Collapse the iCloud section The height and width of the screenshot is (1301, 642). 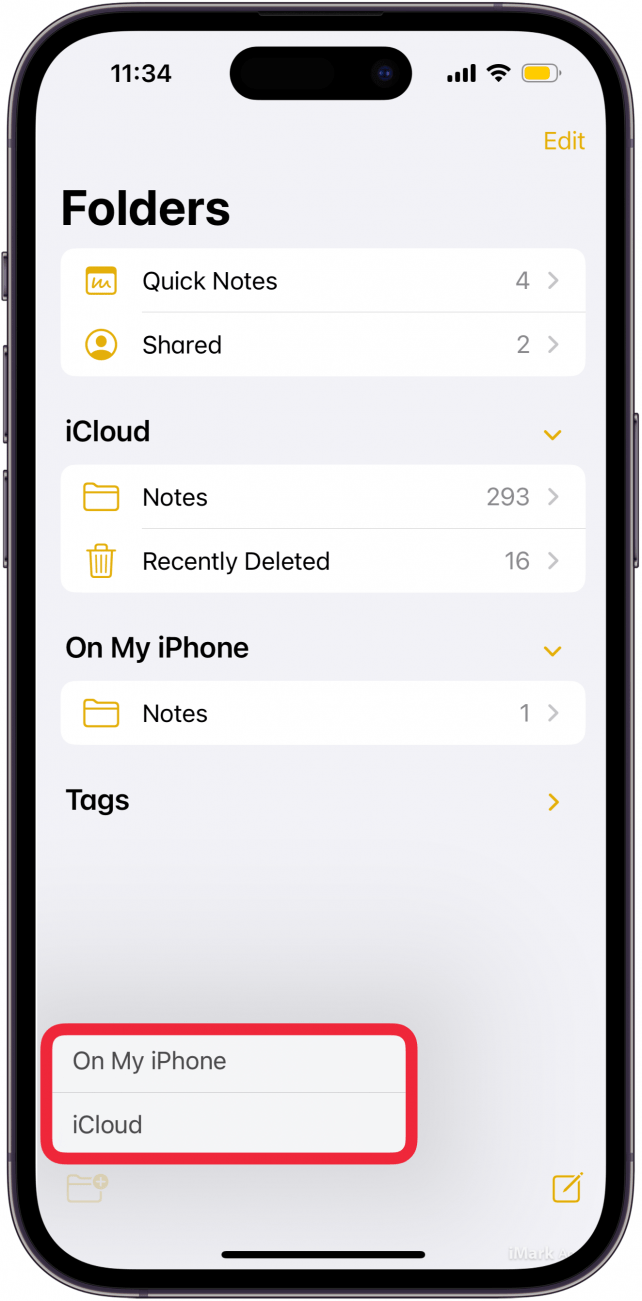(552, 434)
